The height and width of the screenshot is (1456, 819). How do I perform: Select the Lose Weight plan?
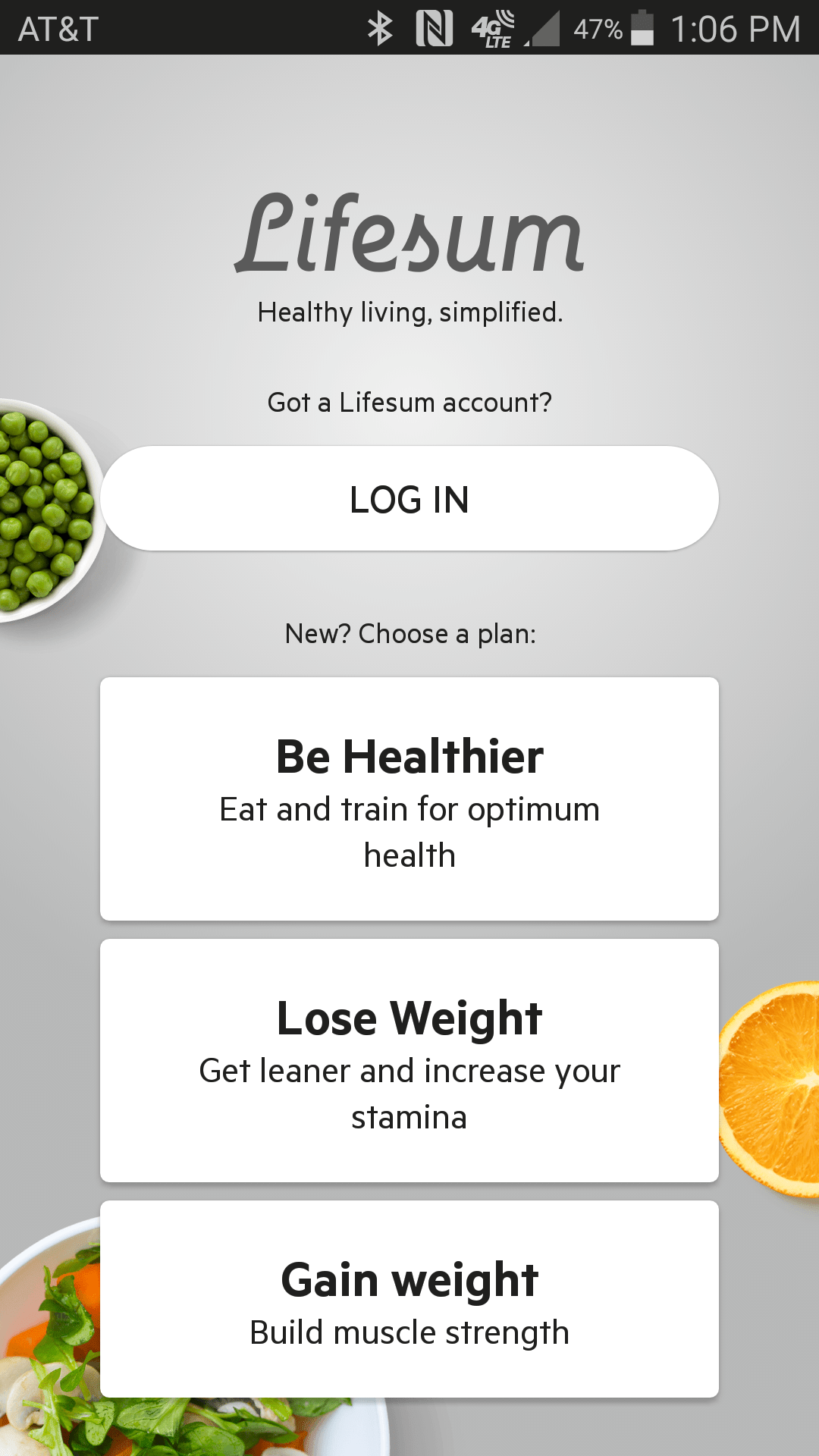409,1060
